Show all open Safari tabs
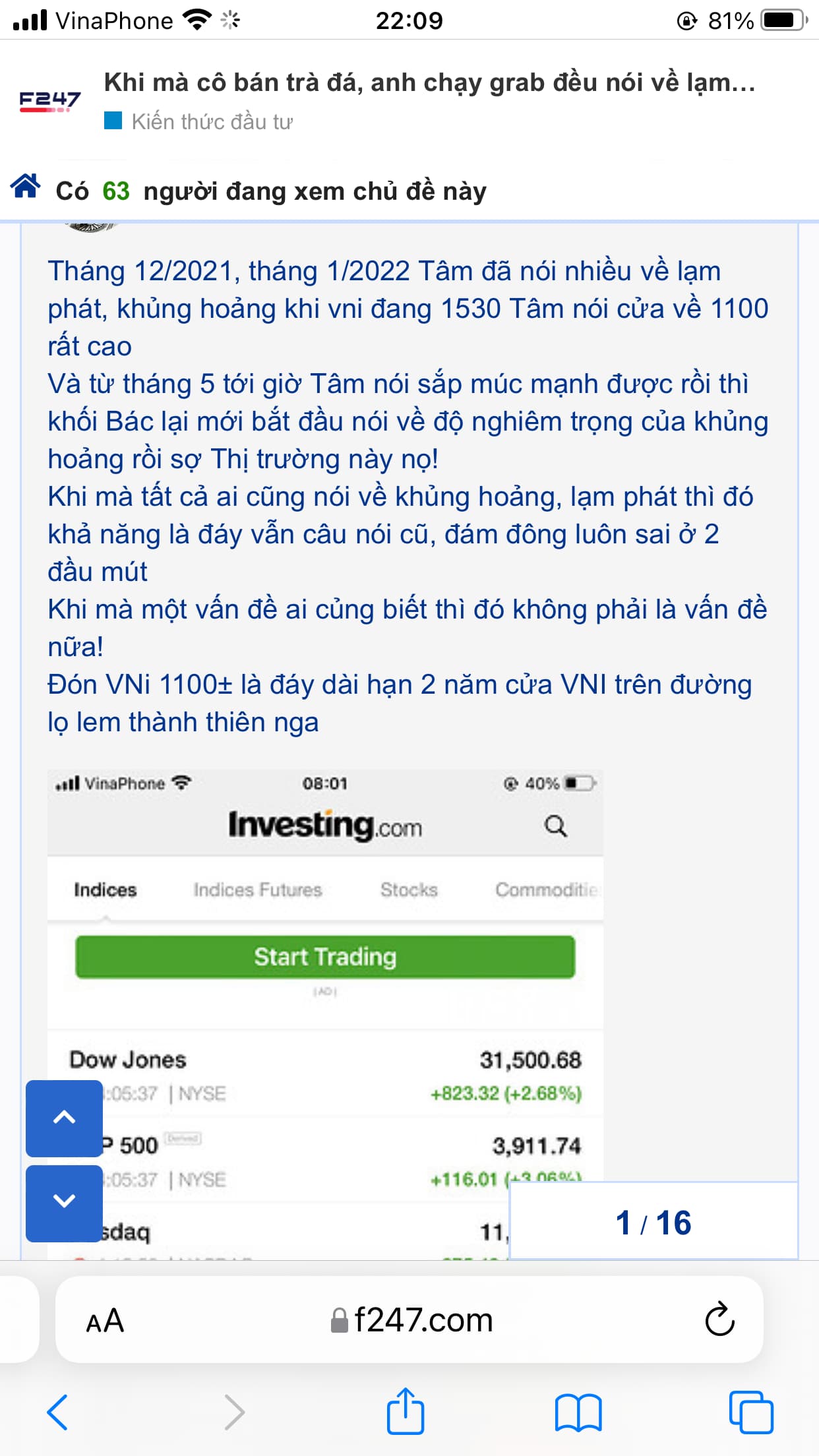Screen dimensions: 819x1456 (751, 1412)
